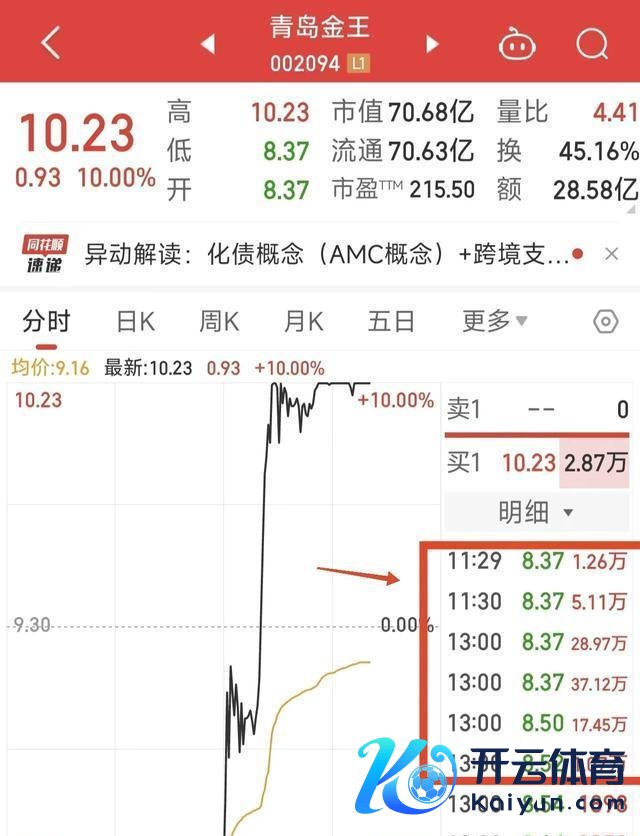Dismiss the 异动解读 banner
640x836 pixels.
(x=611, y=254)
